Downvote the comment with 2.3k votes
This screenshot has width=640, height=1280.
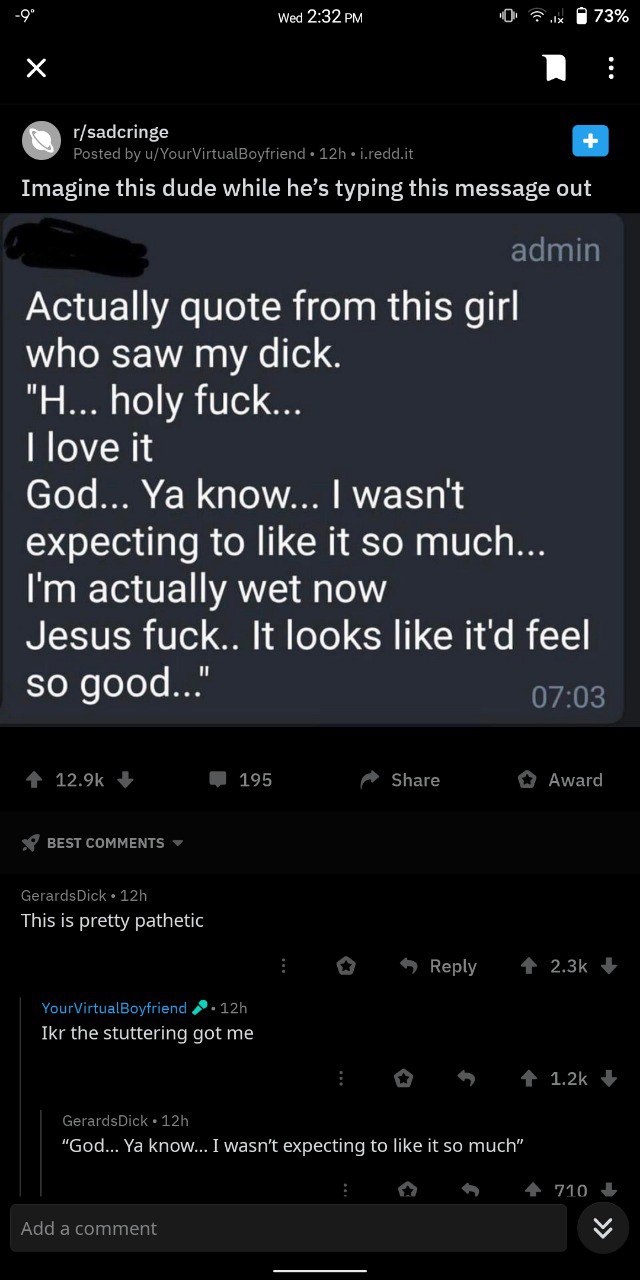610,966
